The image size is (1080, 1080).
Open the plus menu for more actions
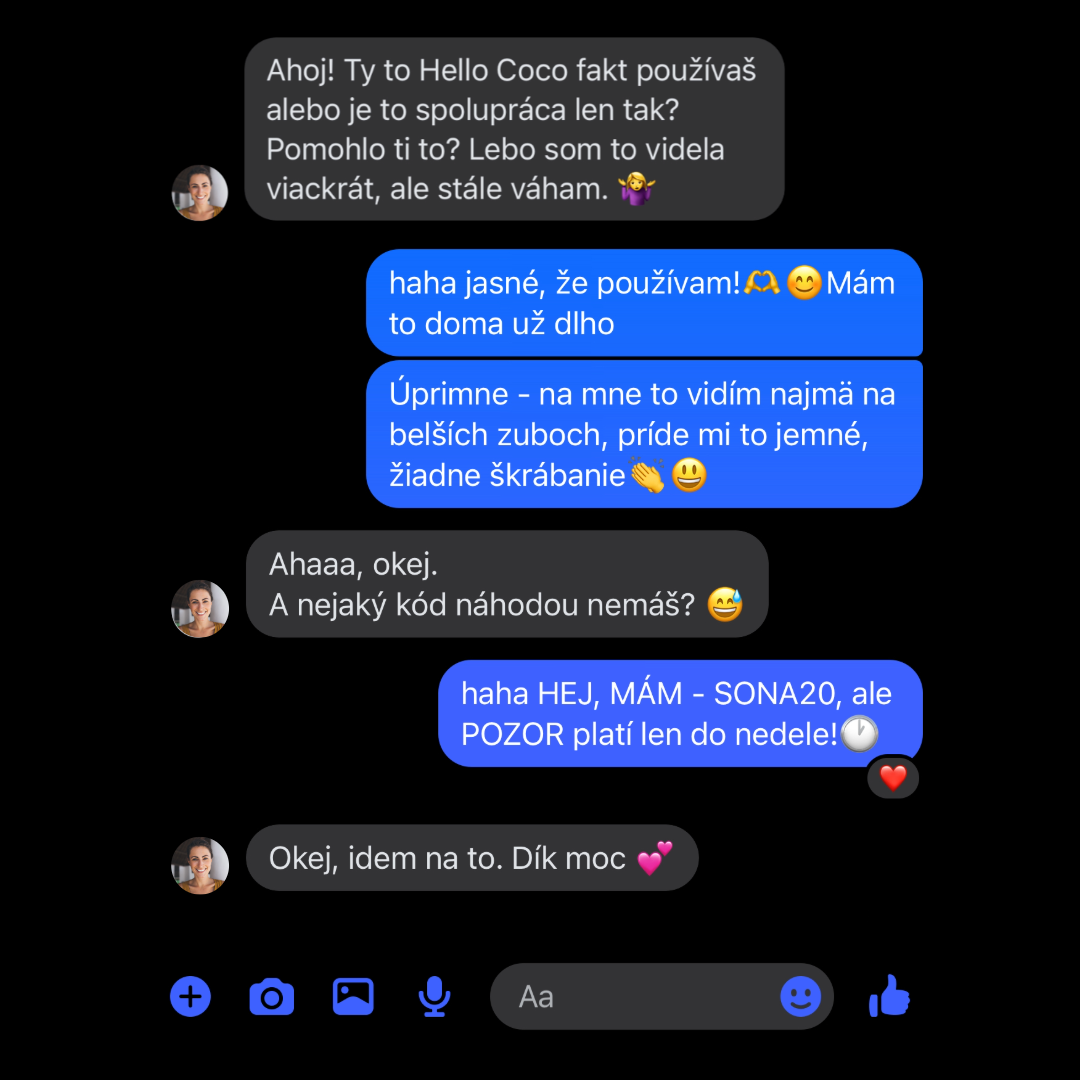click(190, 997)
